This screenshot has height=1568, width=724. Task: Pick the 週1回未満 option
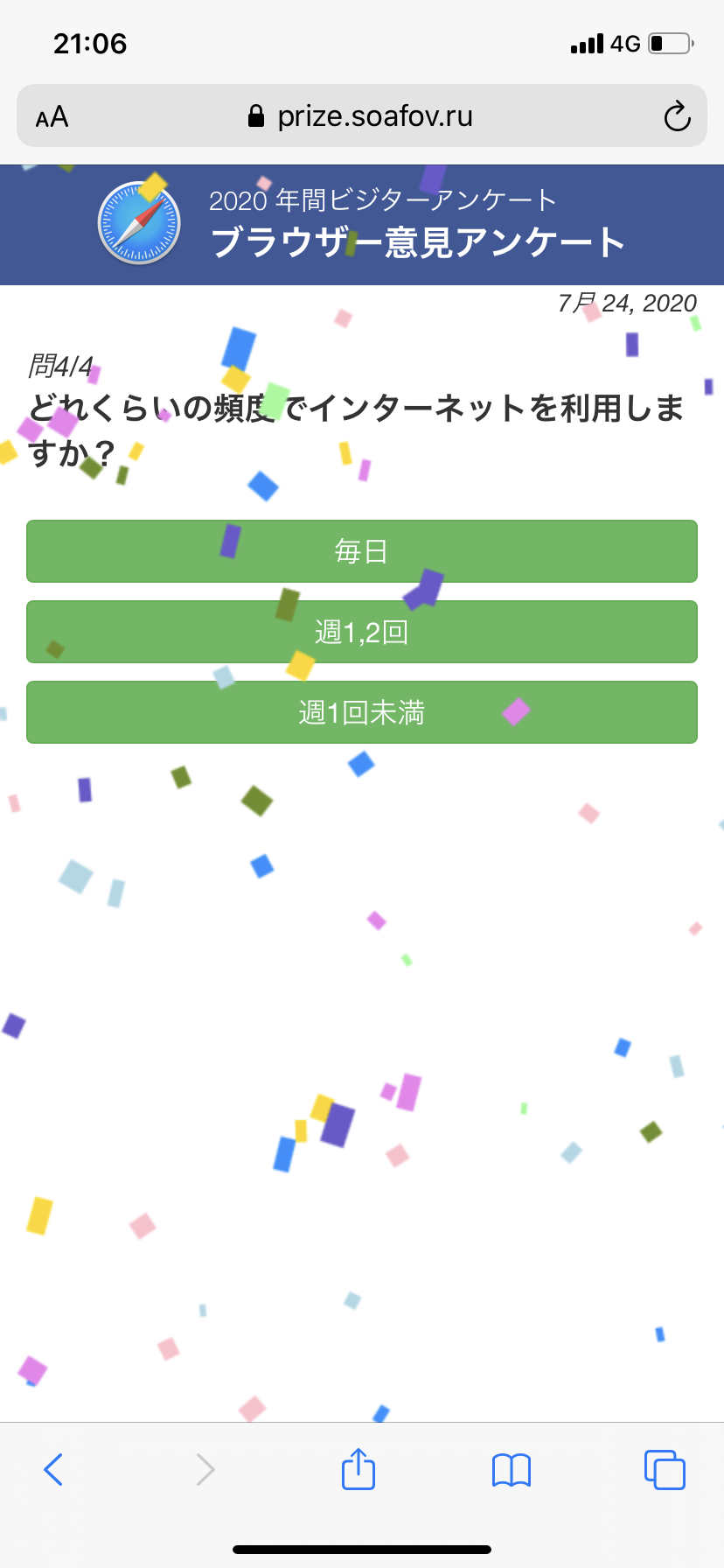pos(362,712)
